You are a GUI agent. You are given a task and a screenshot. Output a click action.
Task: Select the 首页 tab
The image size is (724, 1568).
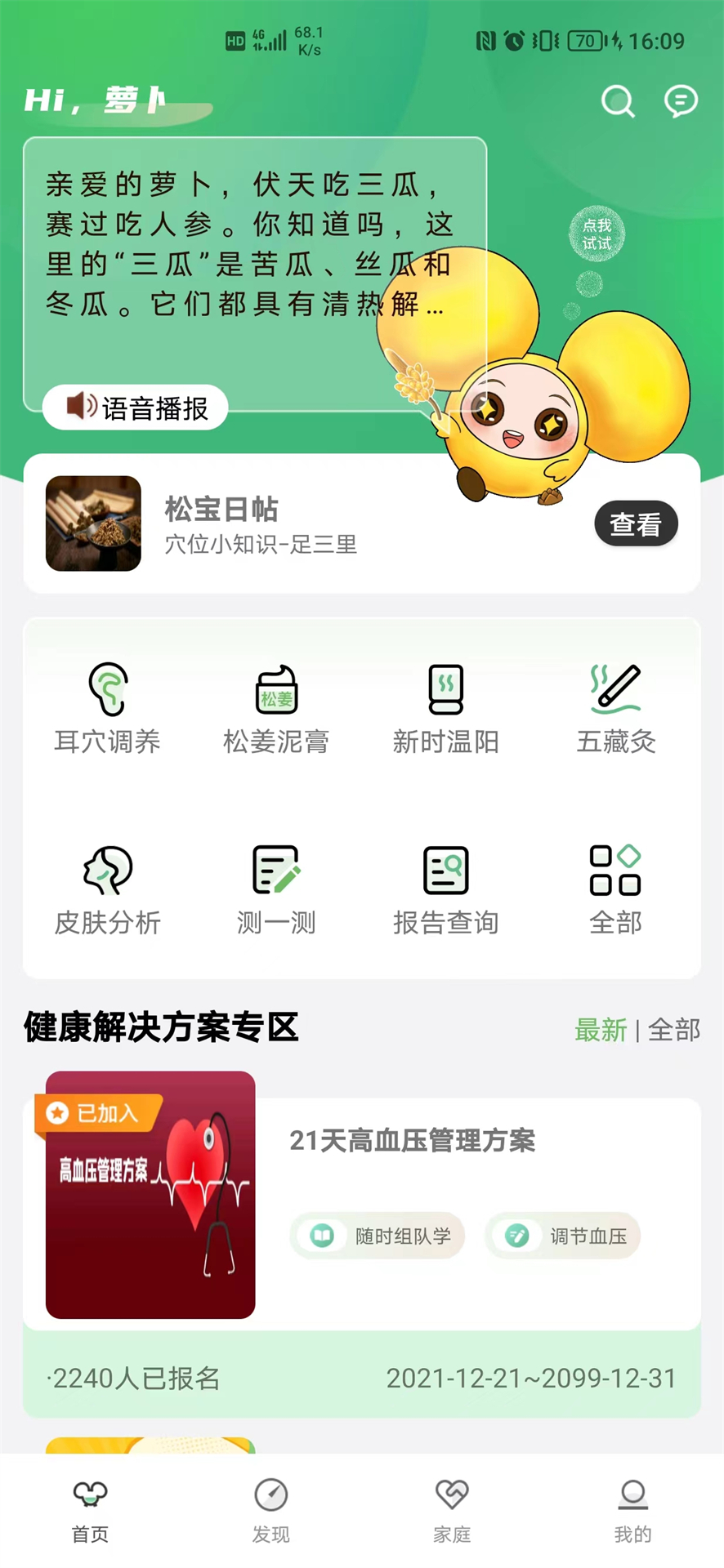[x=90, y=1511]
